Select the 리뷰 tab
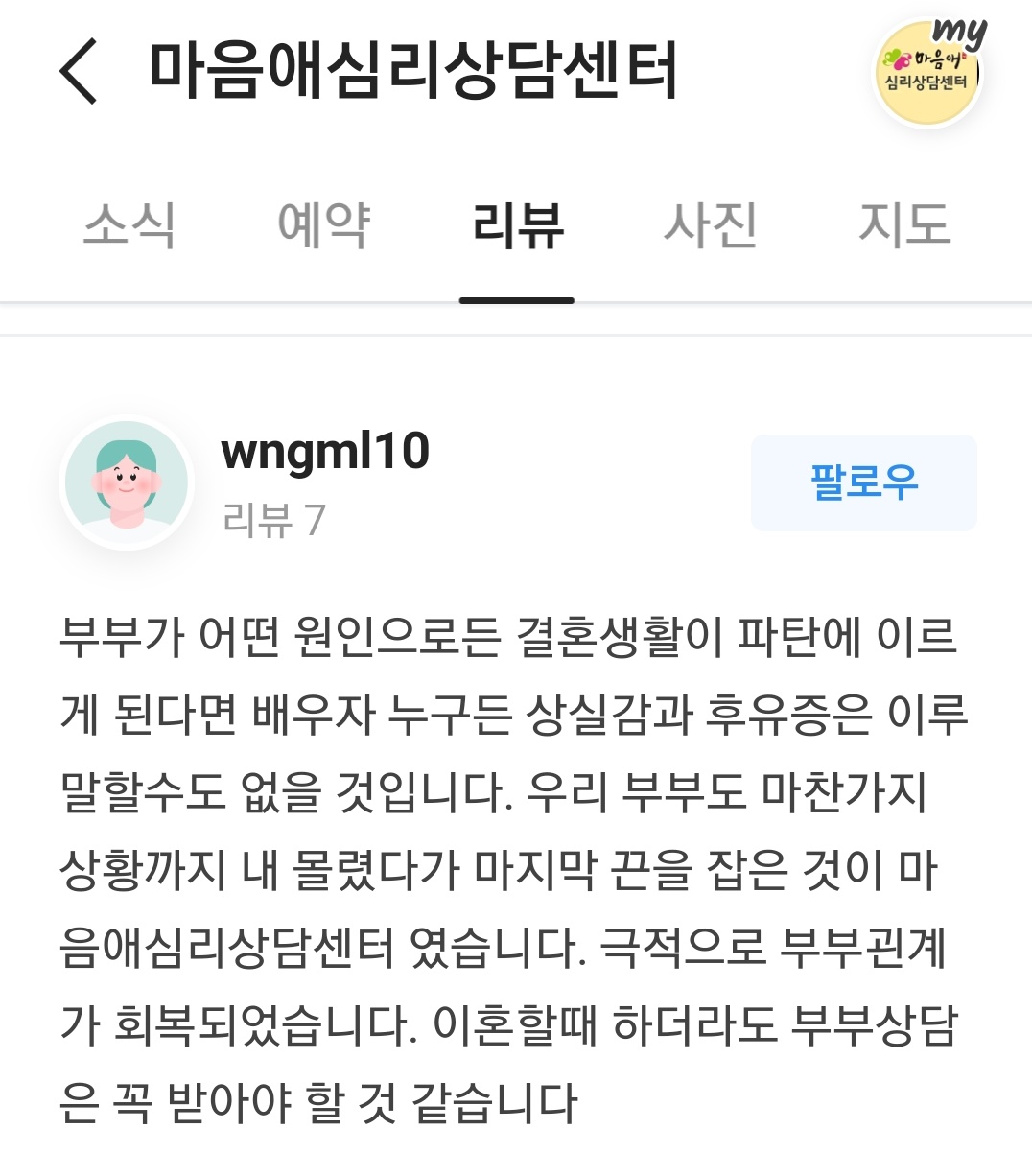This screenshot has width=1032, height=1176. click(x=517, y=226)
